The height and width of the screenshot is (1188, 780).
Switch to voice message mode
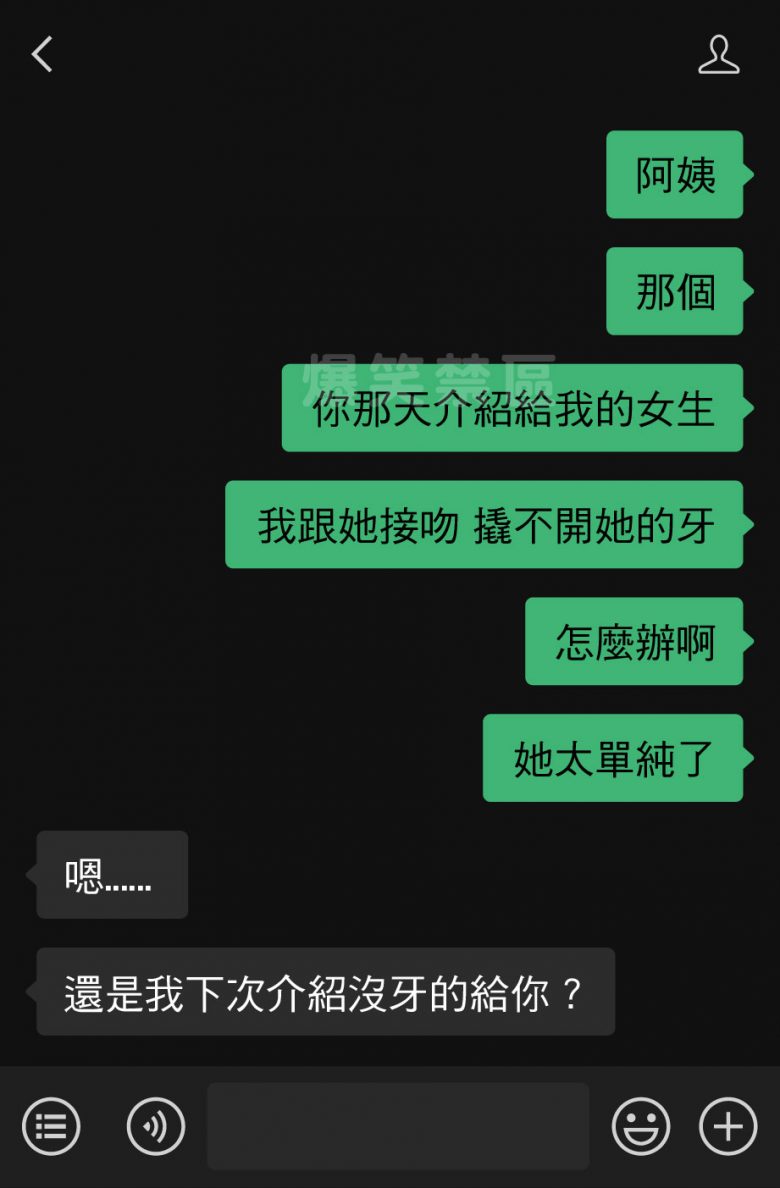(155, 1125)
